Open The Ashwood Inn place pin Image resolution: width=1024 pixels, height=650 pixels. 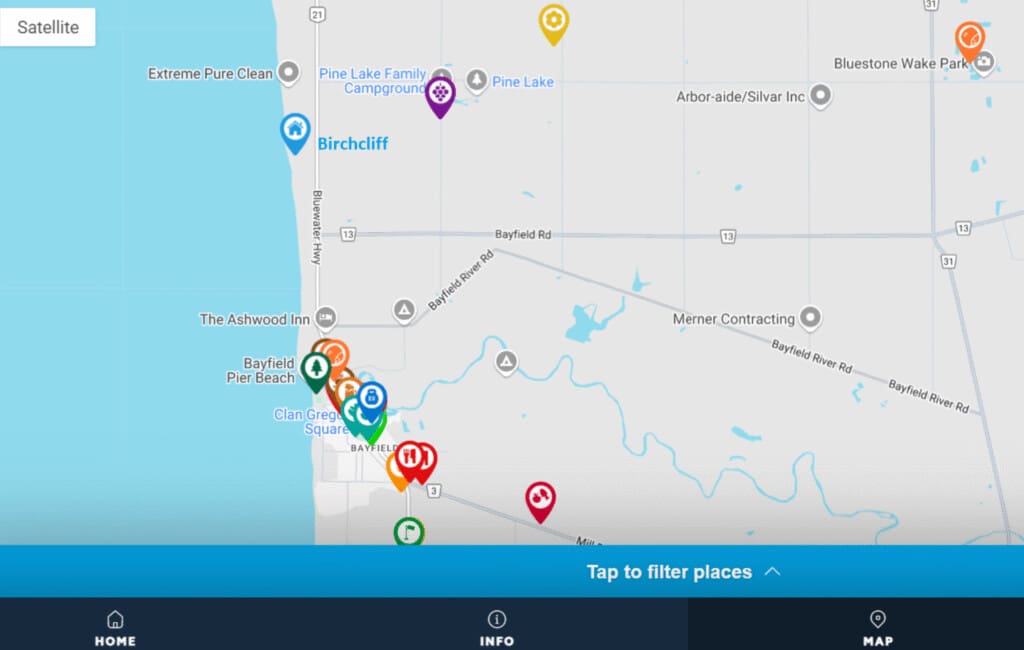(x=325, y=319)
